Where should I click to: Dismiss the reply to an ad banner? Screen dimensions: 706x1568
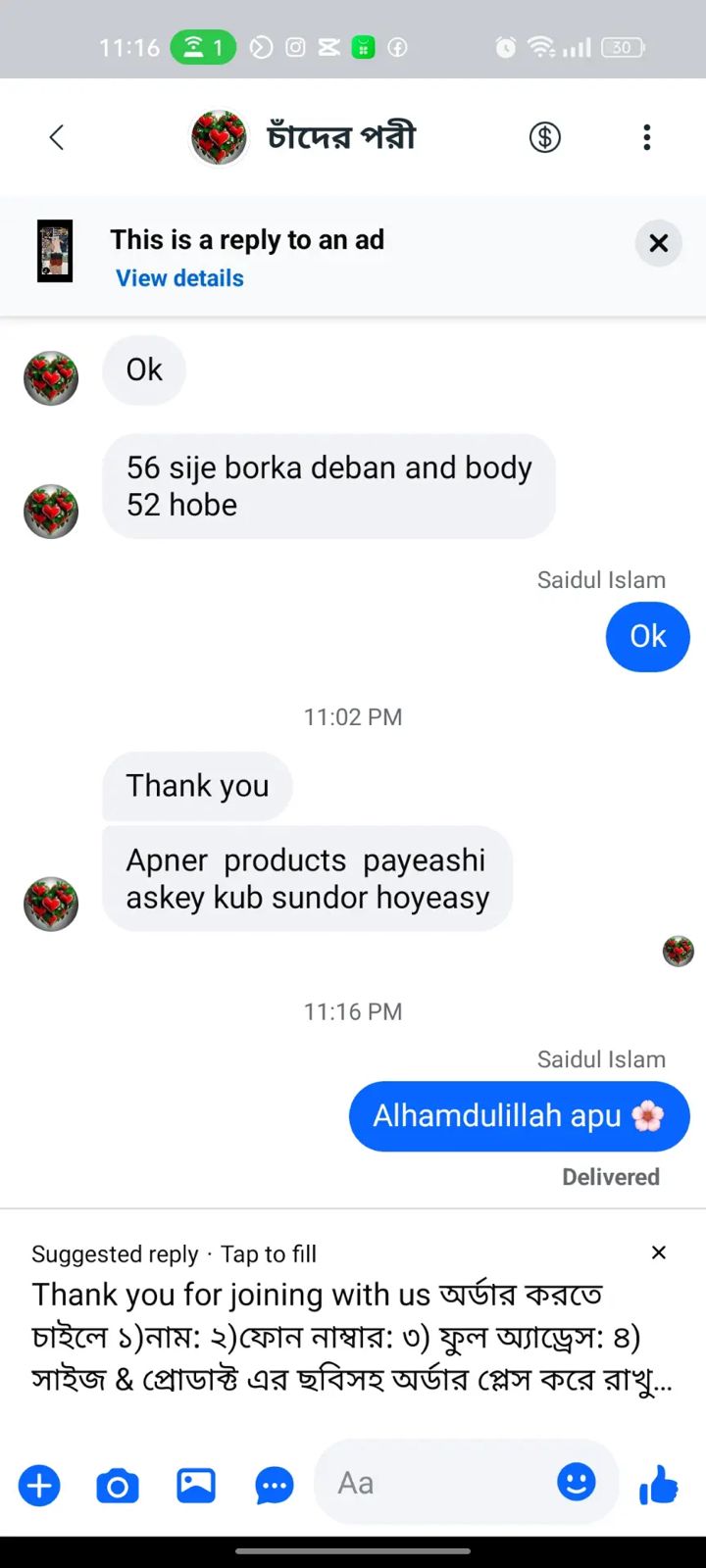click(659, 243)
